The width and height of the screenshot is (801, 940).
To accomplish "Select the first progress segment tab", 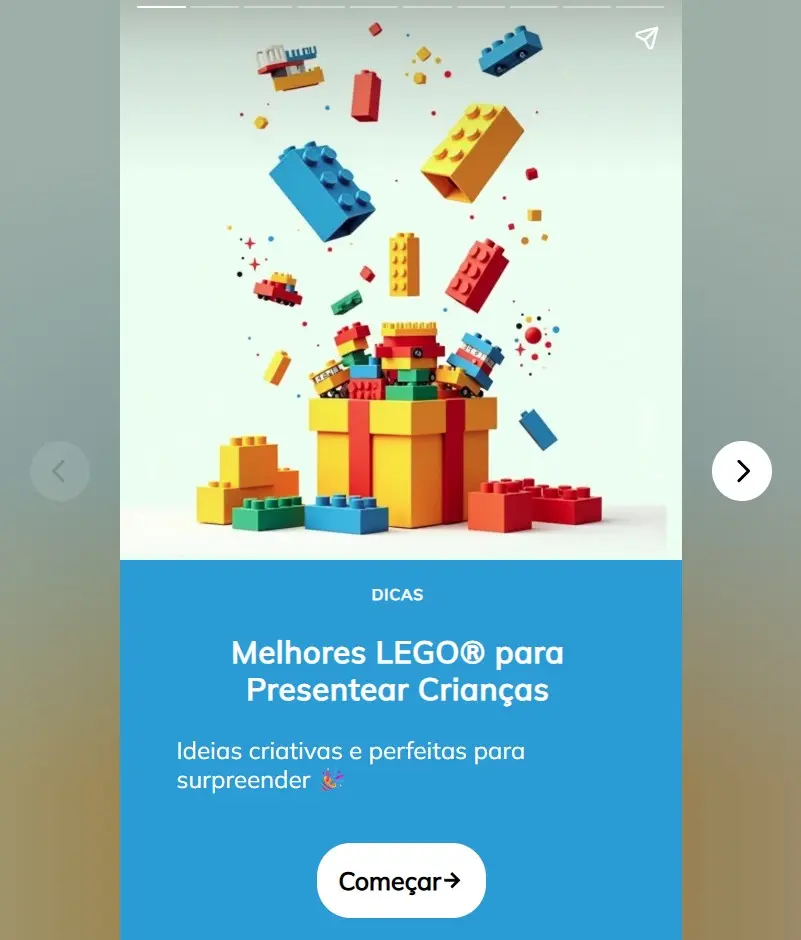I will (x=162, y=4).
